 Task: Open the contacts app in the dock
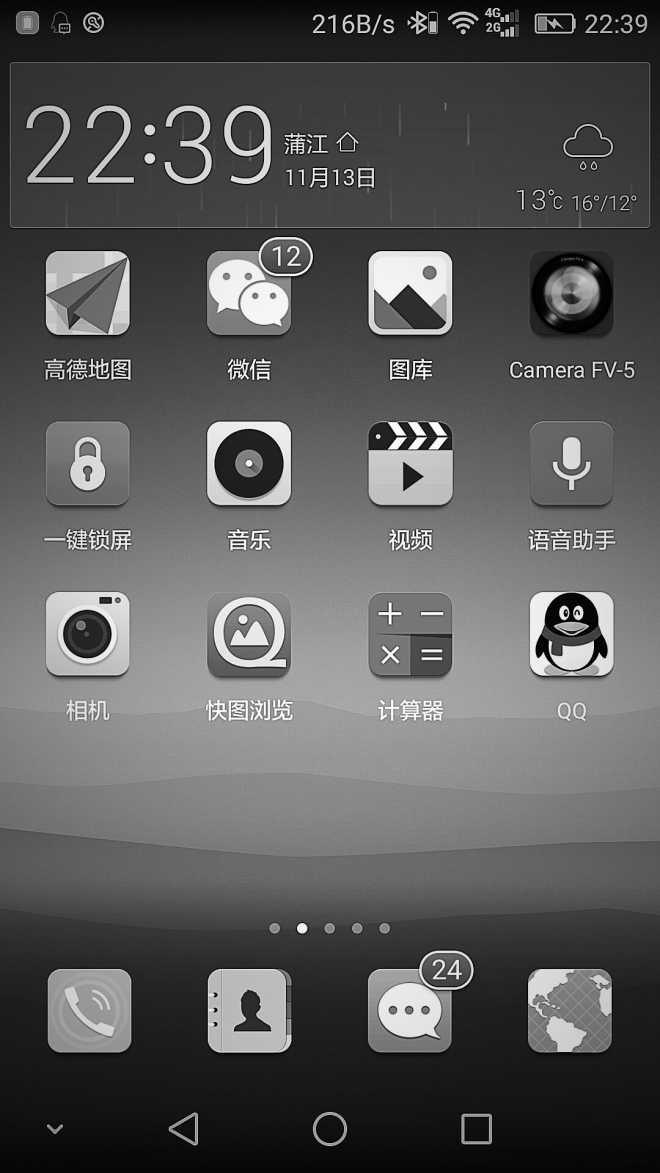coord(250,1011)
